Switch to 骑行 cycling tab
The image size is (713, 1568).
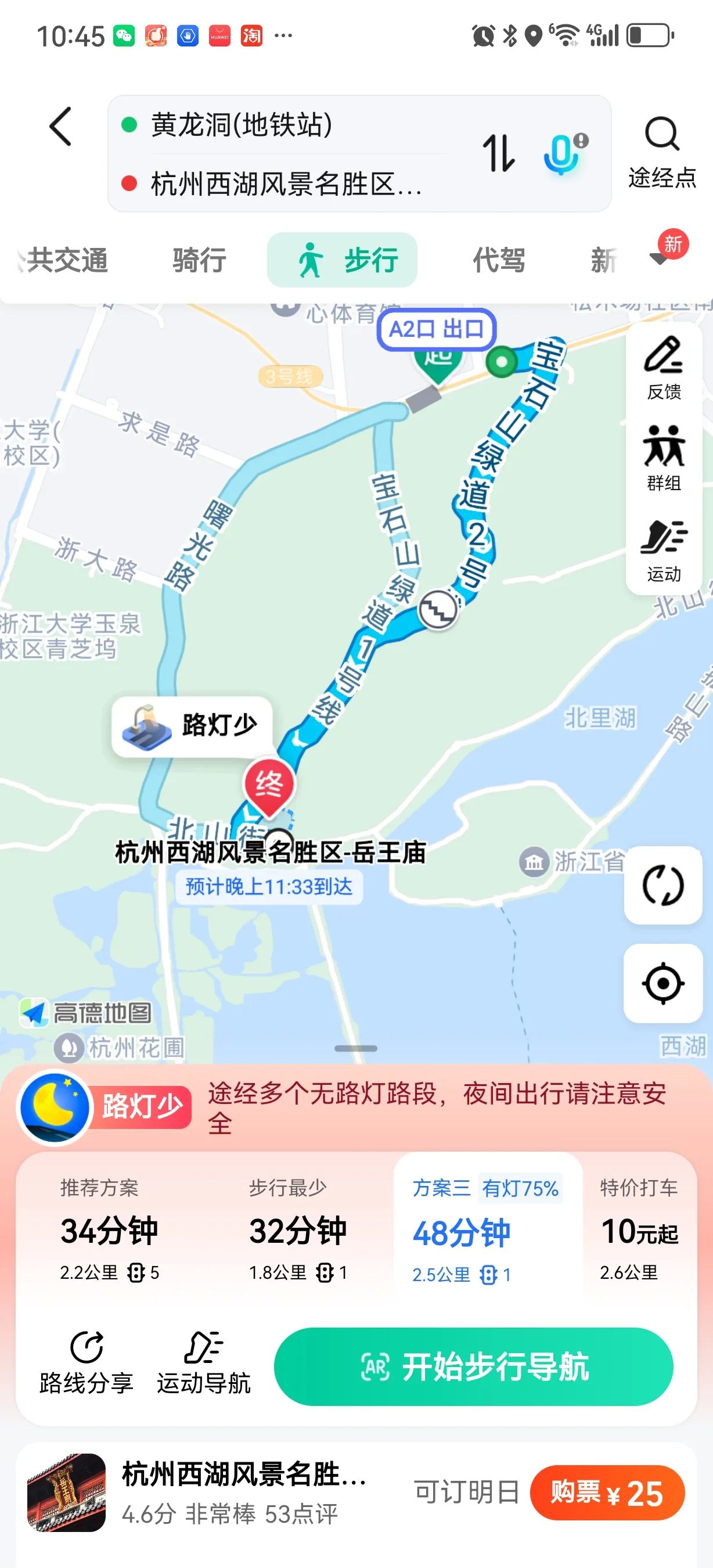[x=199, y=261]
